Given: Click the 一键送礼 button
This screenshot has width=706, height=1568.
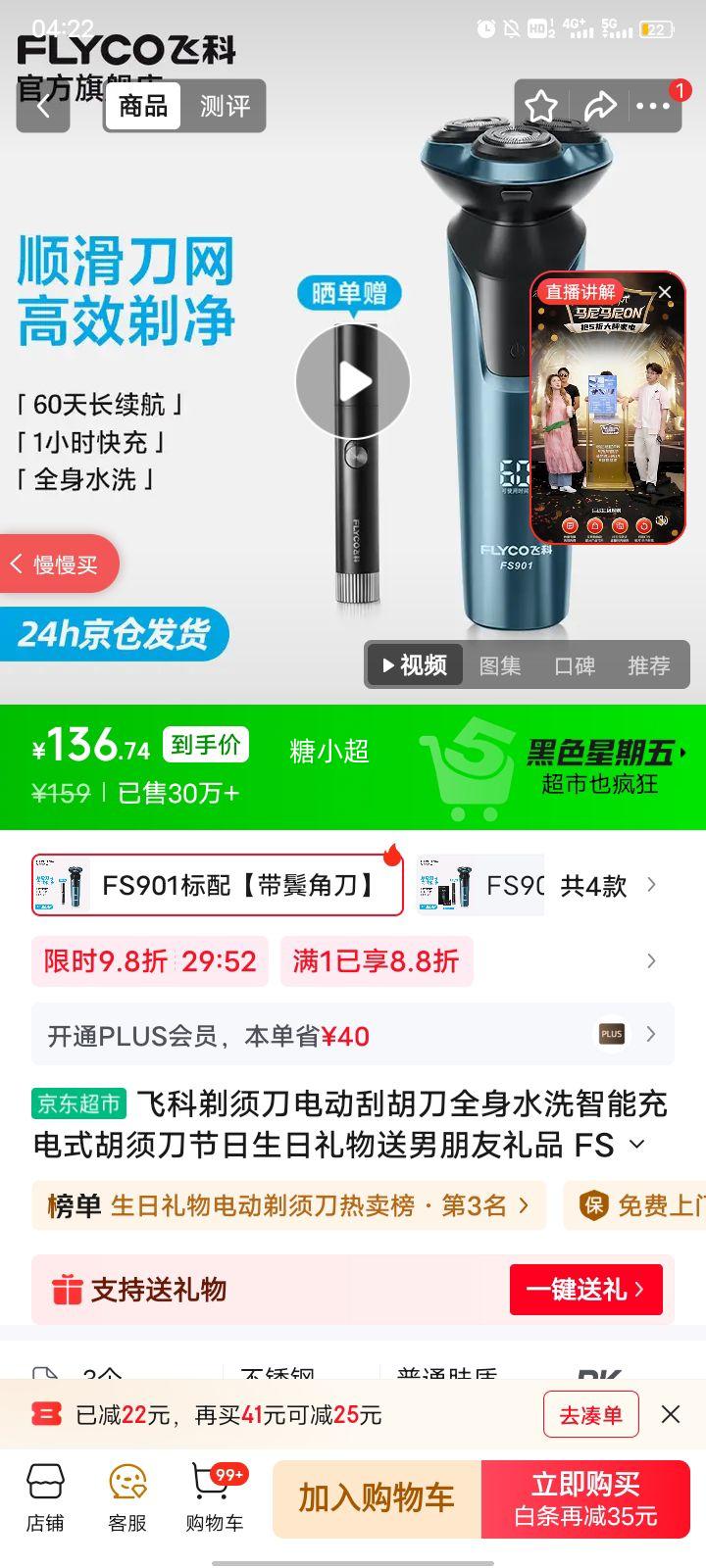Looking at the screenshot, I should (x=585, y=1290).
